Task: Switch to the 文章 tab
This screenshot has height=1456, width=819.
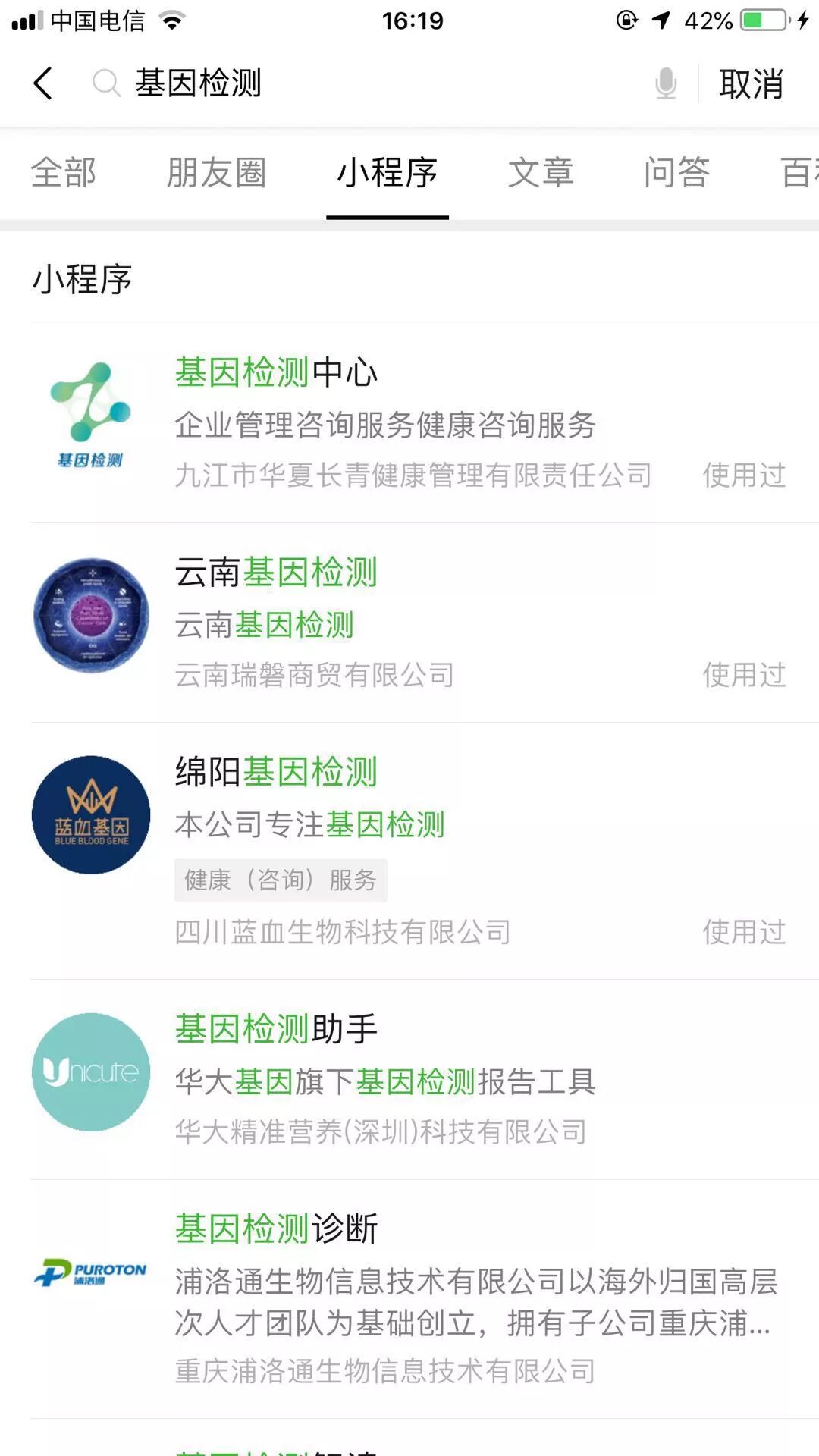Action: tap(541, 173)
